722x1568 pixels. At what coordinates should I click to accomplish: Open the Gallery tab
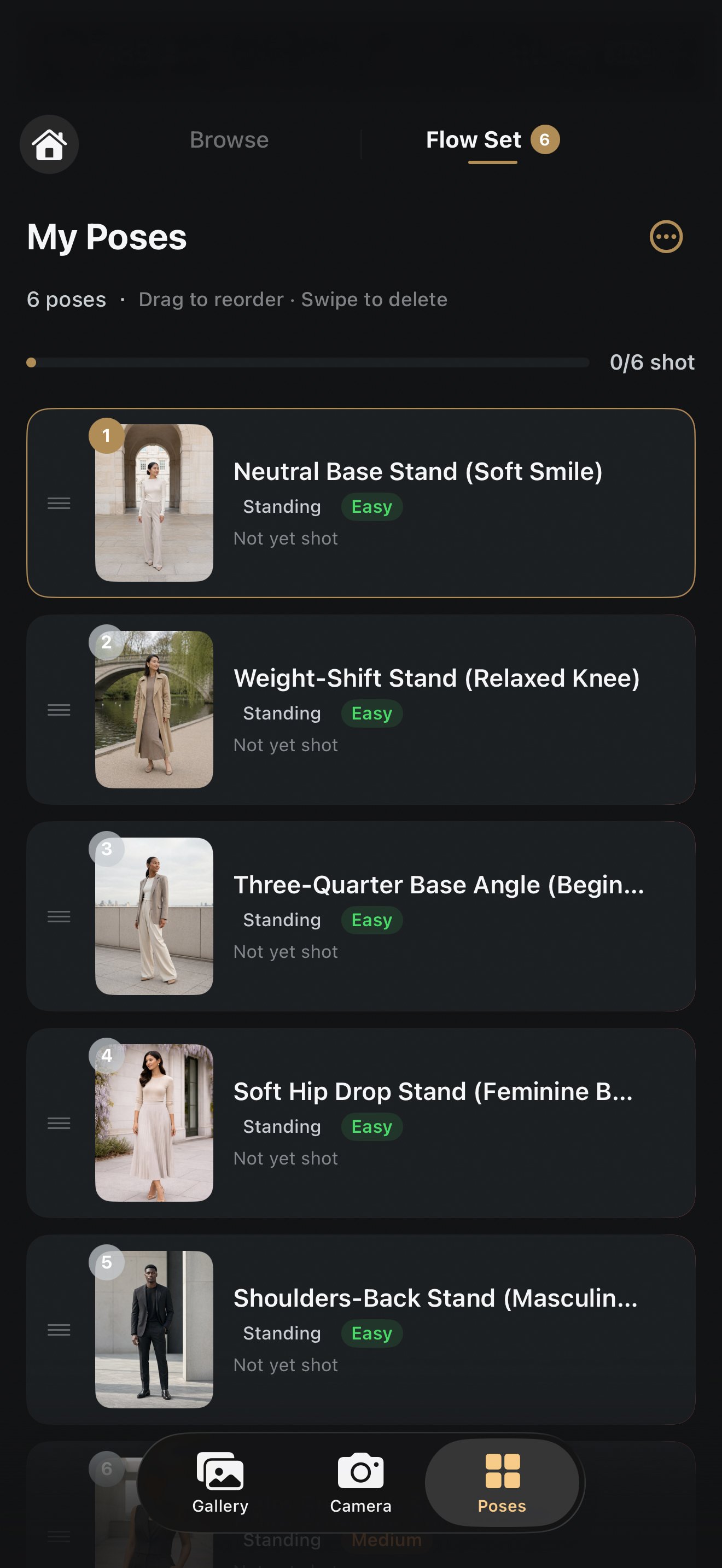[220, 1483]
